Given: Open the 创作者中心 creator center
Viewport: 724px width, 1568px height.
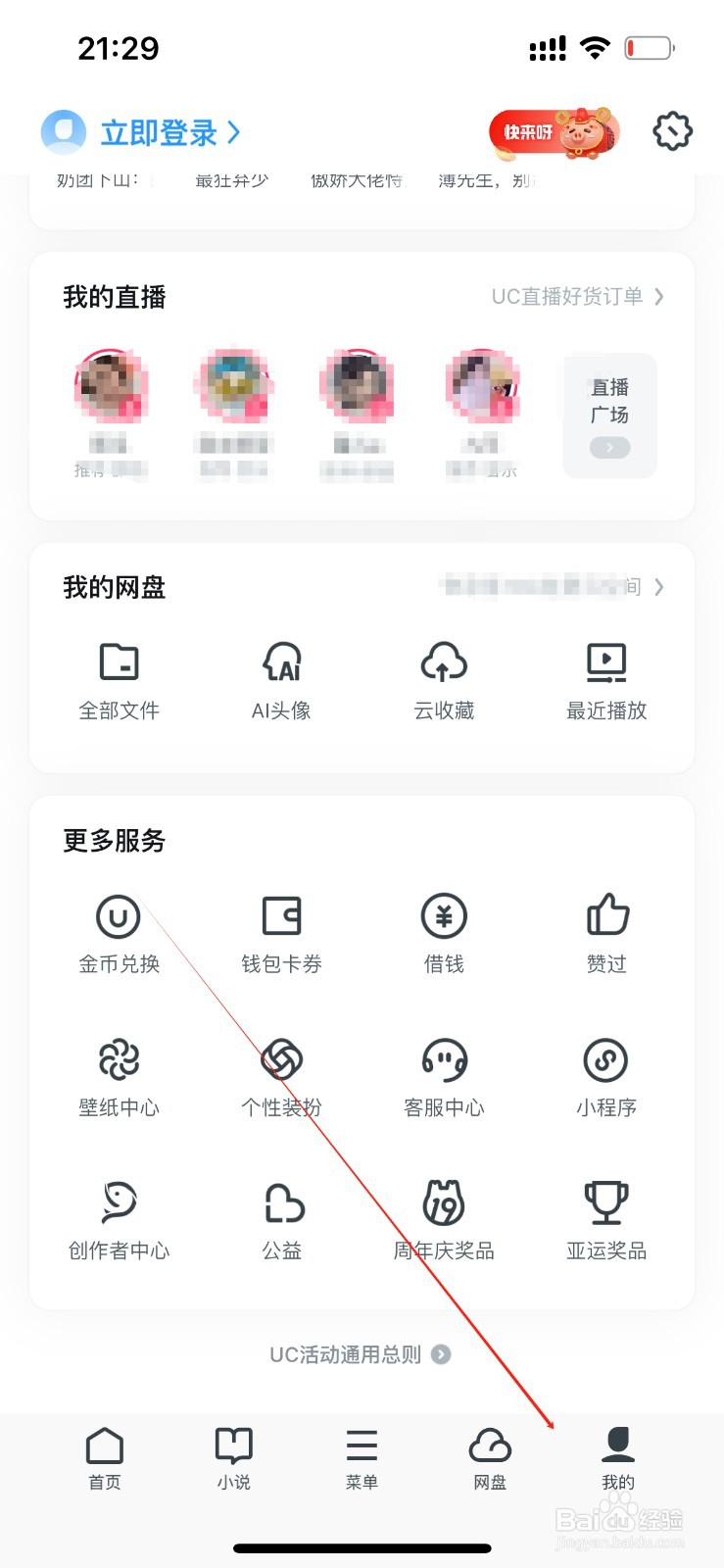Looking at the screenshot, I should [x=118, y=1218].
